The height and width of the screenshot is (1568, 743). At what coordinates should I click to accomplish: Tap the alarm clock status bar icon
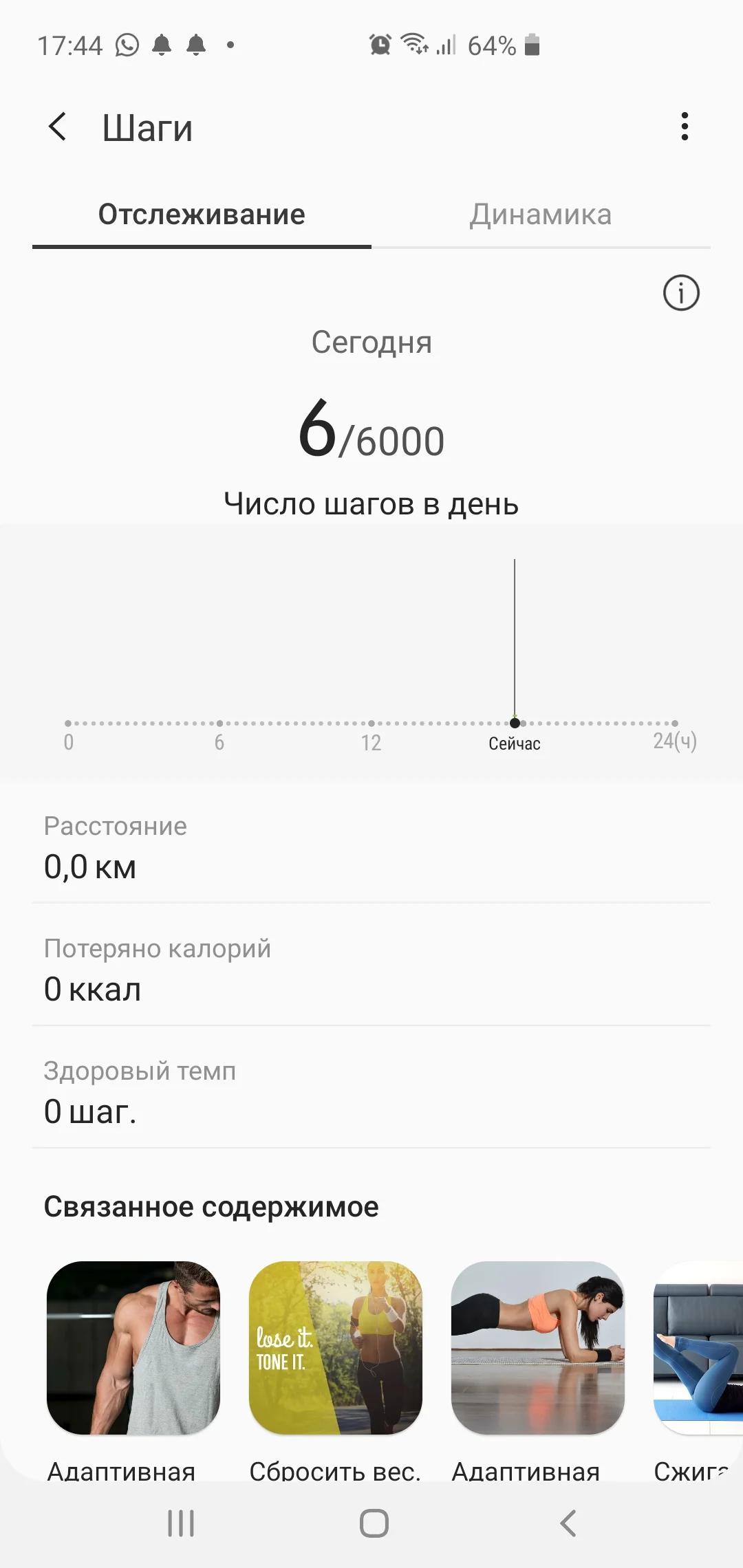click(x=379, y=45)
